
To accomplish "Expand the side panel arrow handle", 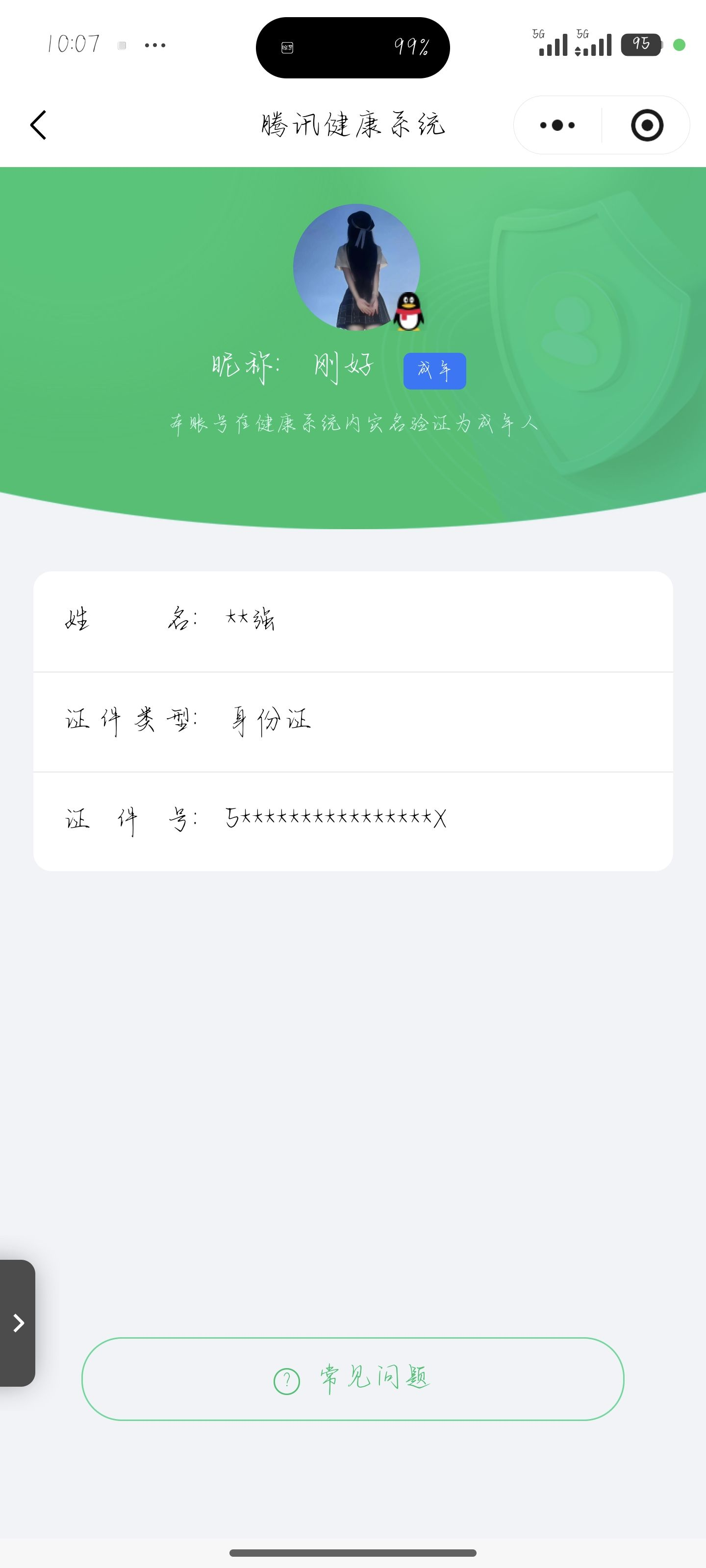I will [18, 1323].
